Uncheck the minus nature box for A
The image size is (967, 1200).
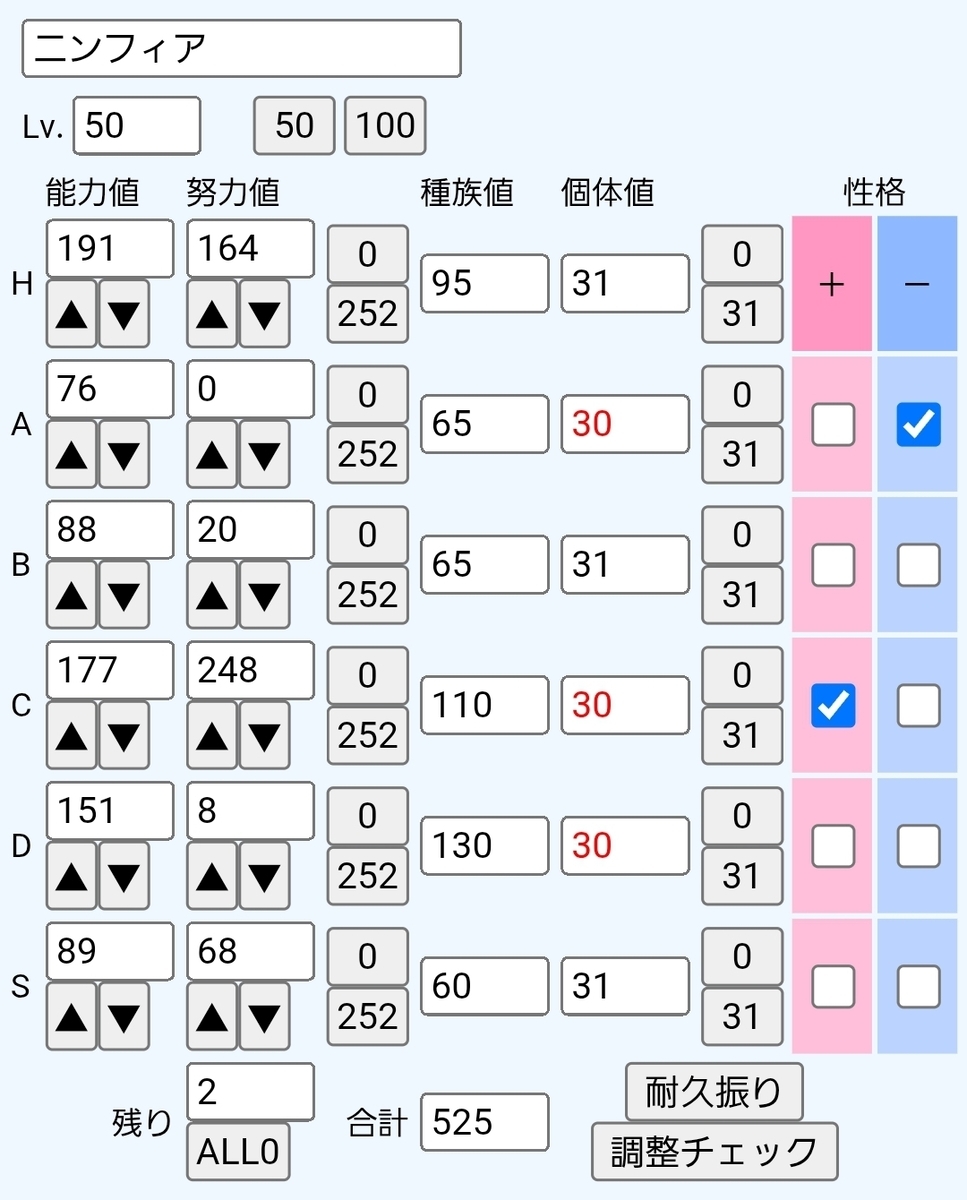pyautogui.click(x=918, y=426)
